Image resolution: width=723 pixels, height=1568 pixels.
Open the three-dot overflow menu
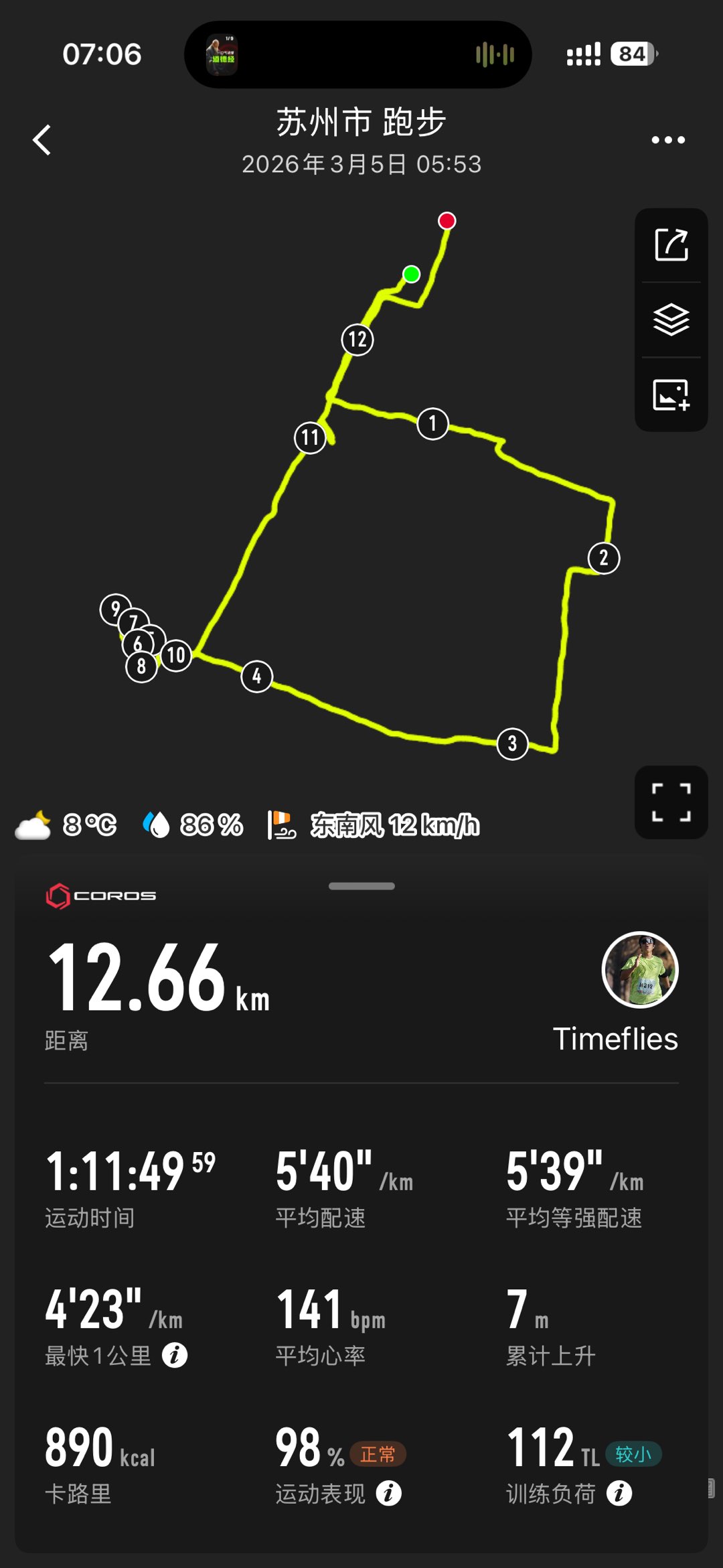pyautogui.click(x=668, y=140)
